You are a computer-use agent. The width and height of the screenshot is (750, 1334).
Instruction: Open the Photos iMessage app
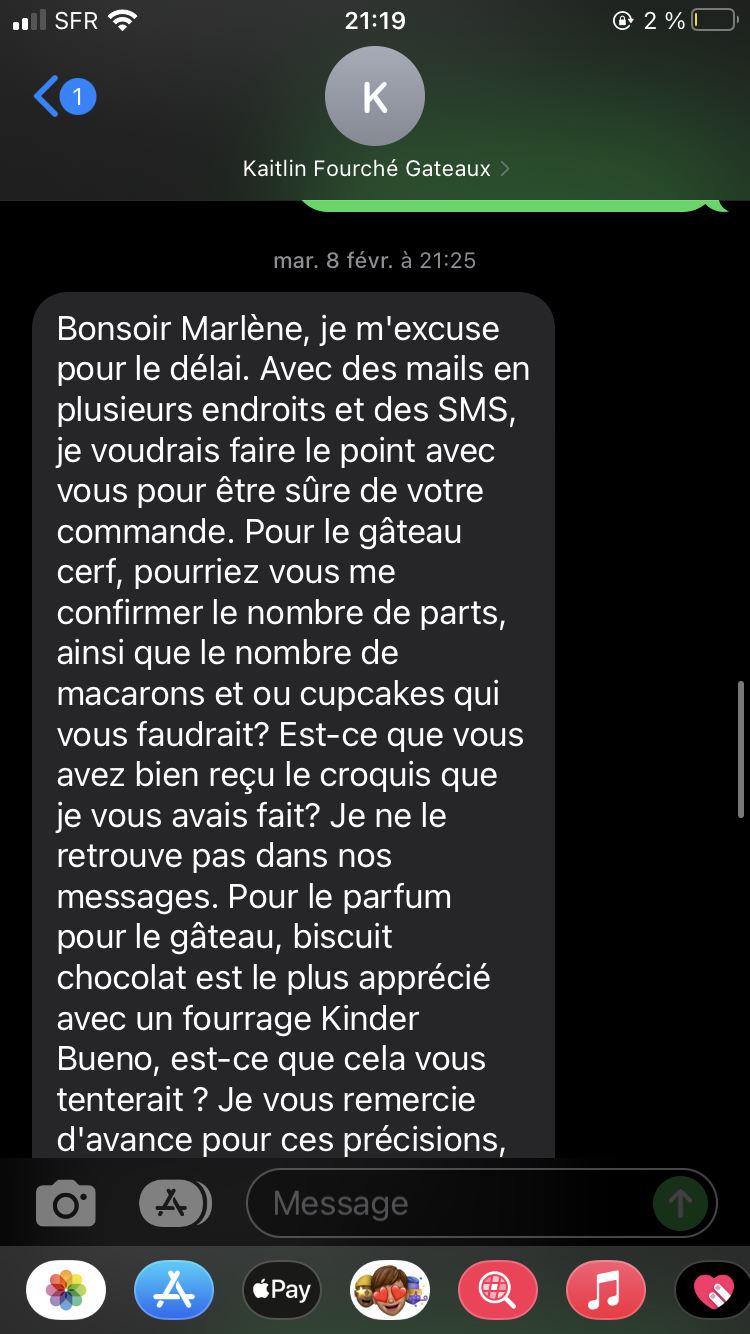tap(66, 1290)
